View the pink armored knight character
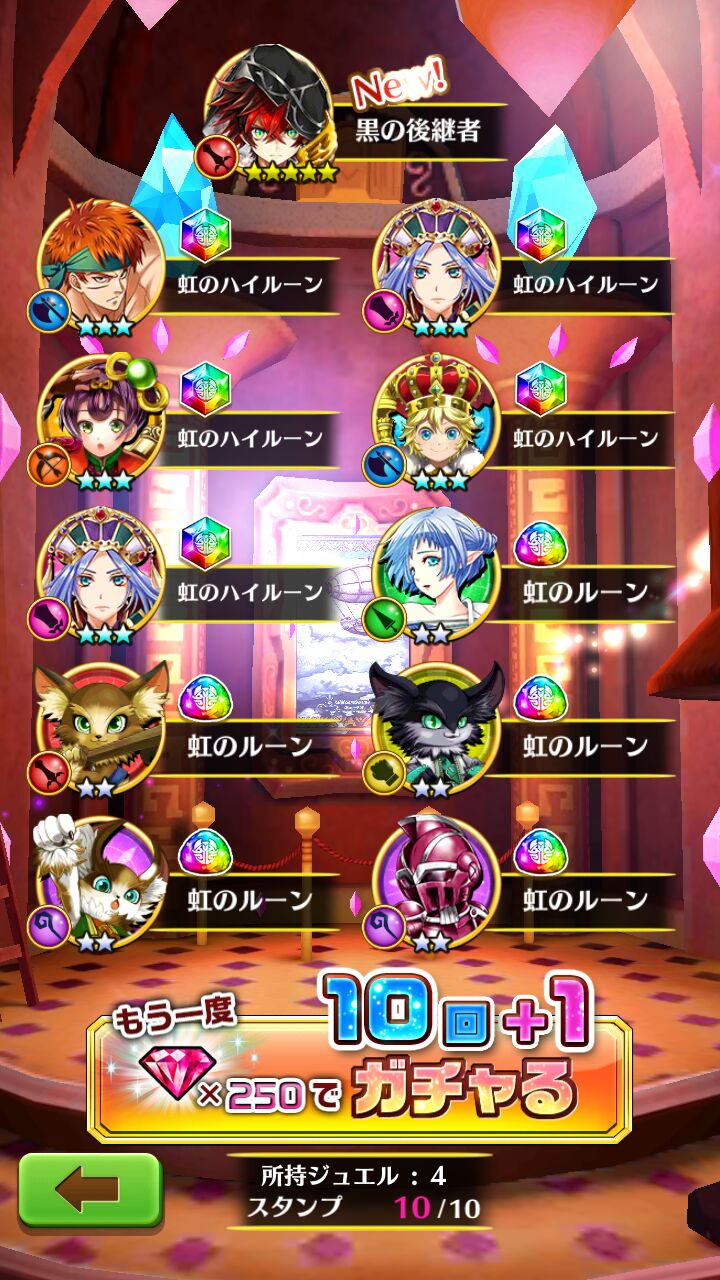Viewport: 720px width, 1280px height. tap(435, 878)
